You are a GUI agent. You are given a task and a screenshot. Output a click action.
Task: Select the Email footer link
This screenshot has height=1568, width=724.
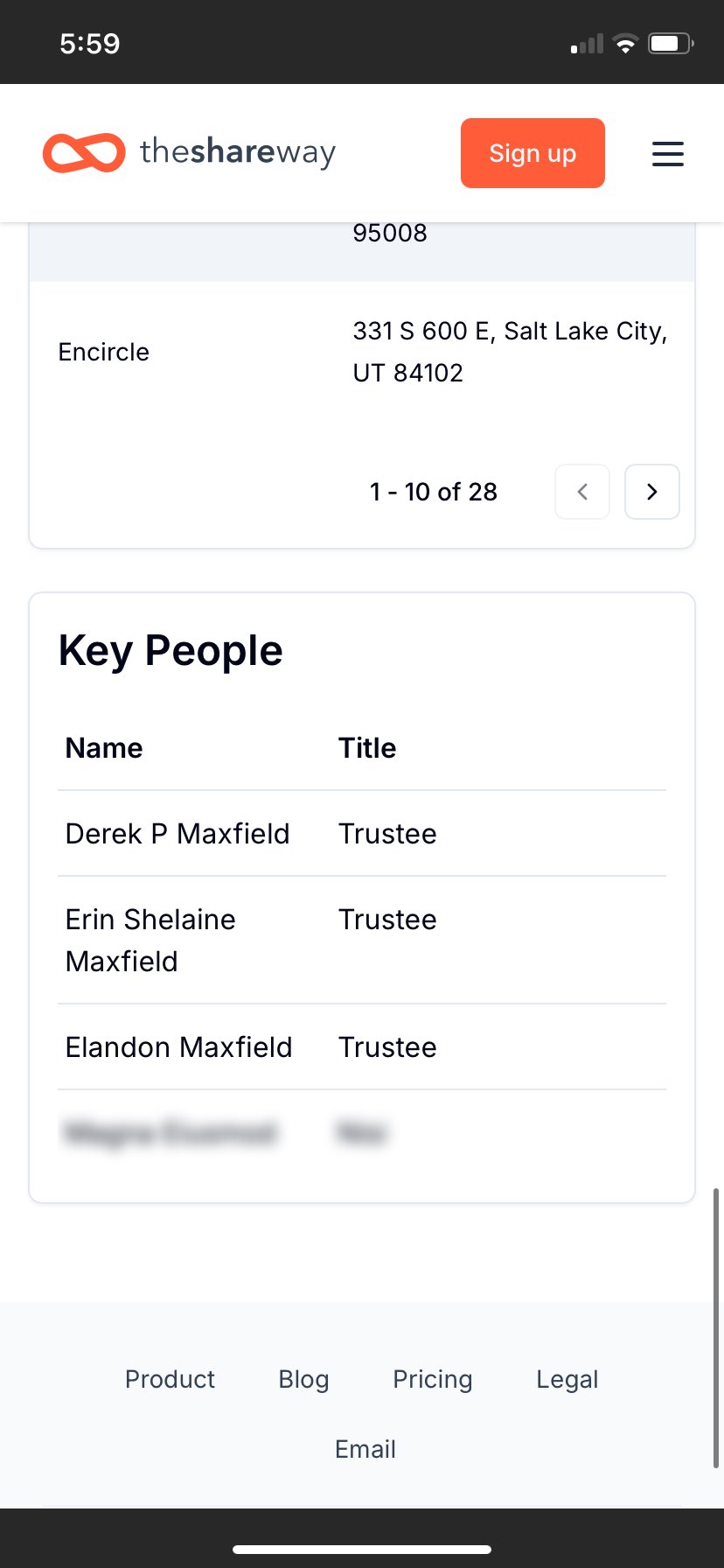[x=365, y=1449]
